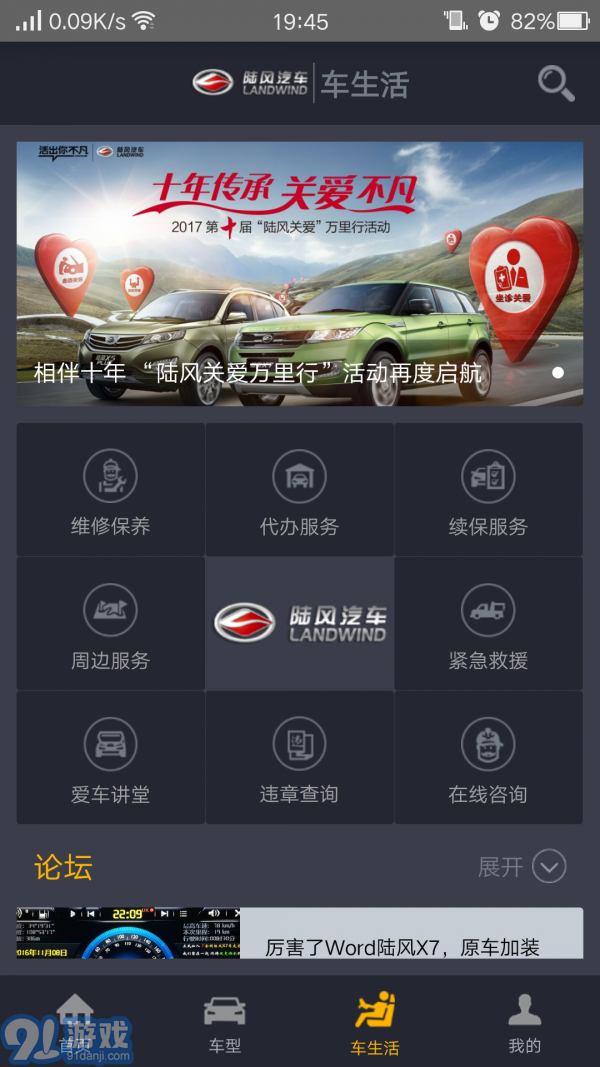Open 代办服务 tile
This screenshot has width=600, height=1067.
tap(299, 490)
